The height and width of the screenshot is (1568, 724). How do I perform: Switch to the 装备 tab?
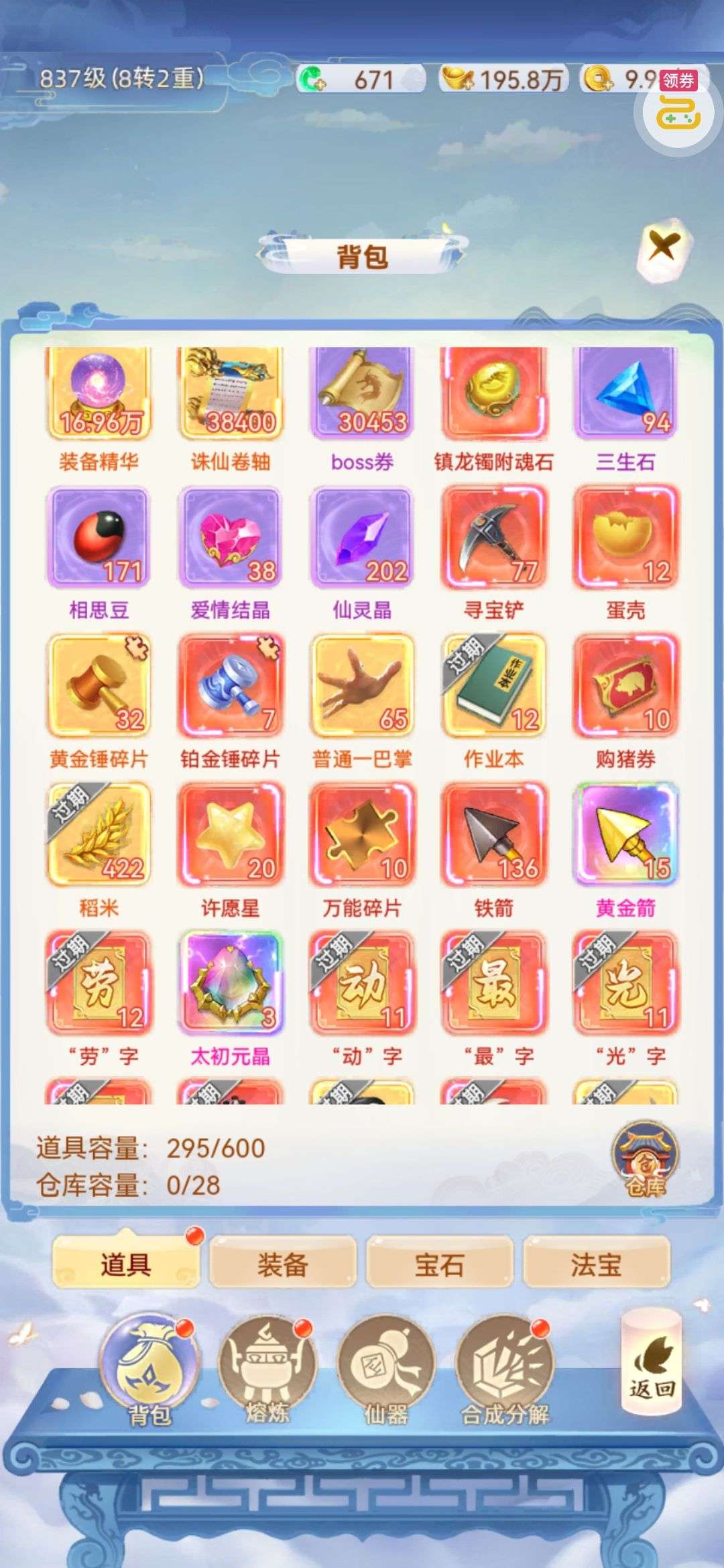(x=282, y=1264)
